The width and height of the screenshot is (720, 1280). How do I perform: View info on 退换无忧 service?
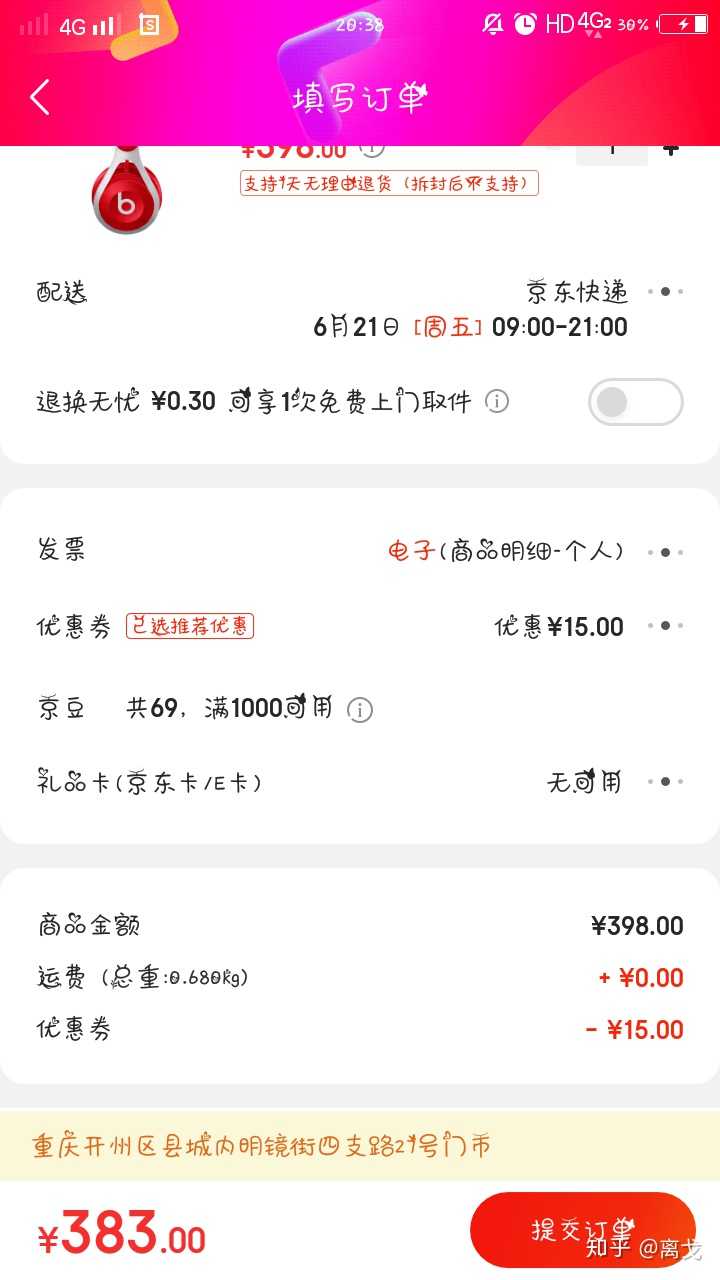497,402
